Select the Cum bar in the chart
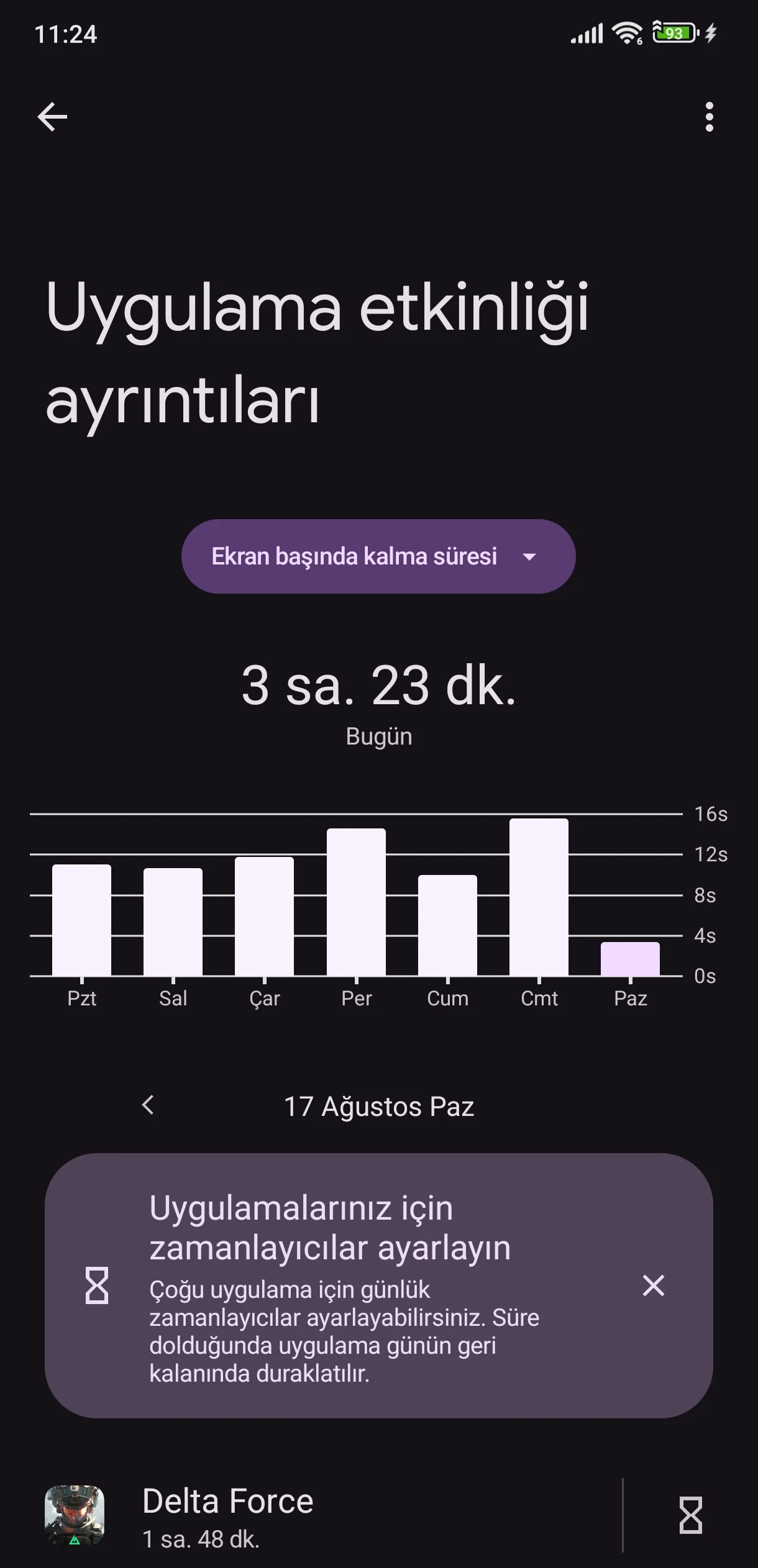The image size is (758, 1568). pos(447,925)
